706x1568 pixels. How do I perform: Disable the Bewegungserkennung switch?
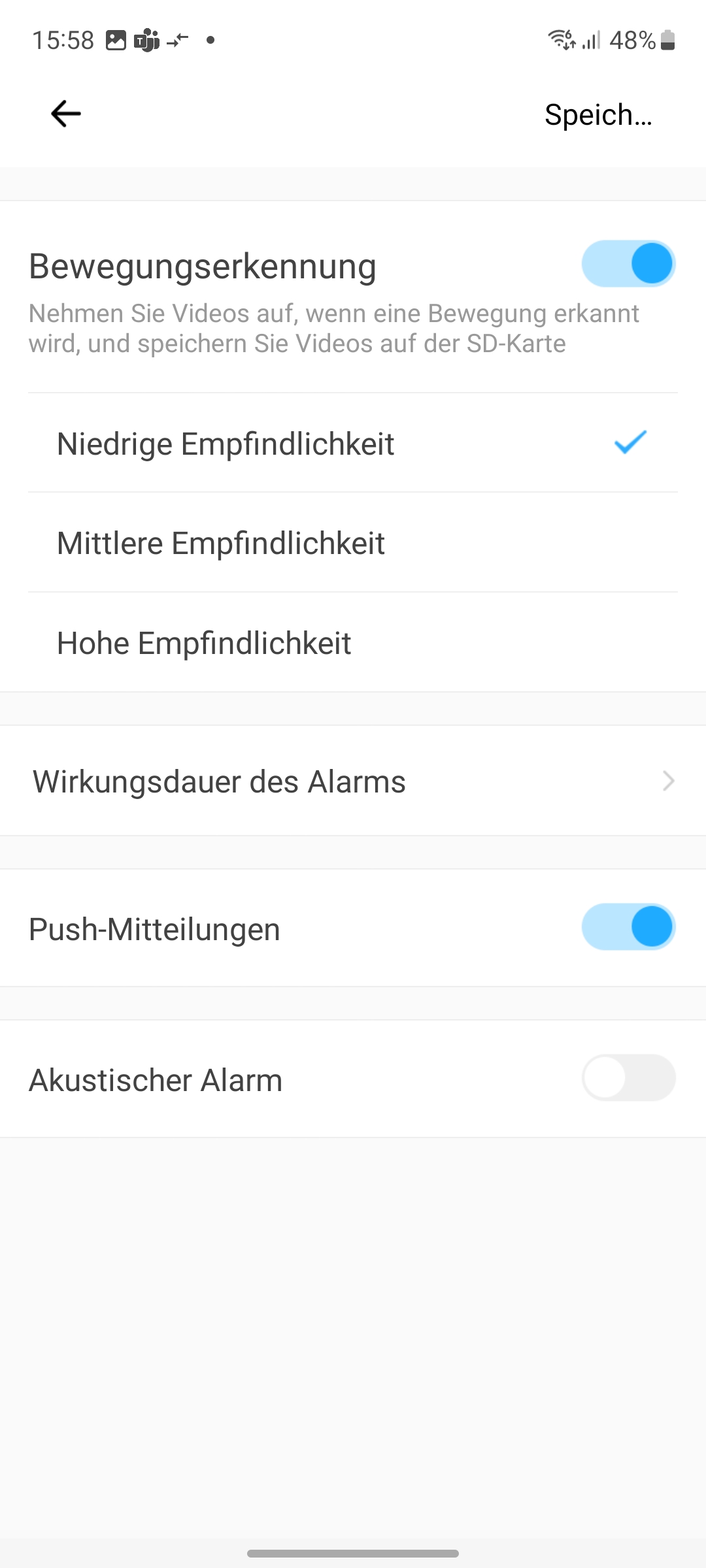pyautogui.click(x=628, y=264)
